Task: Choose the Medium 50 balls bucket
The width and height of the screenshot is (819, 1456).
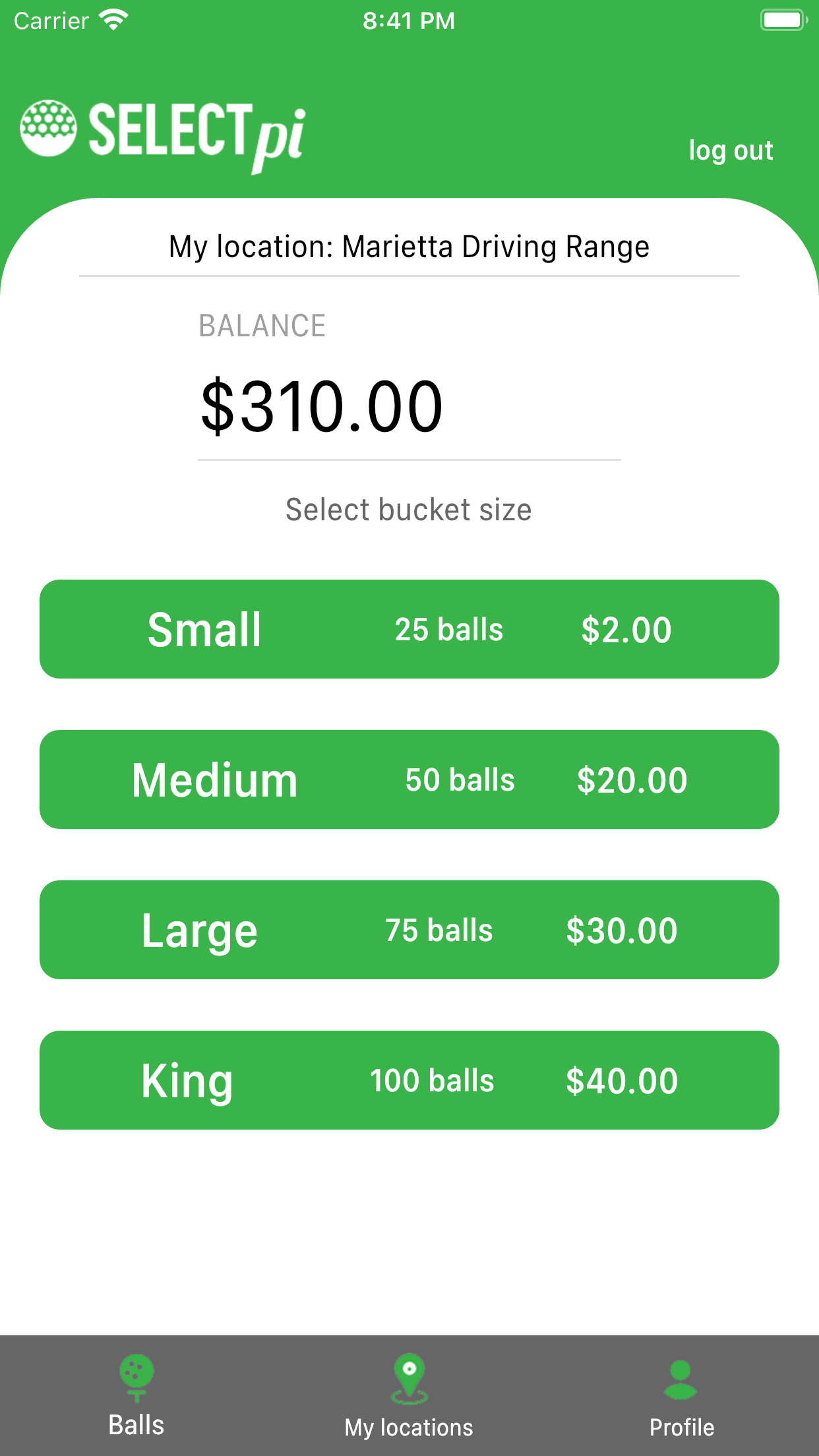Action: [x=409, y=779]
